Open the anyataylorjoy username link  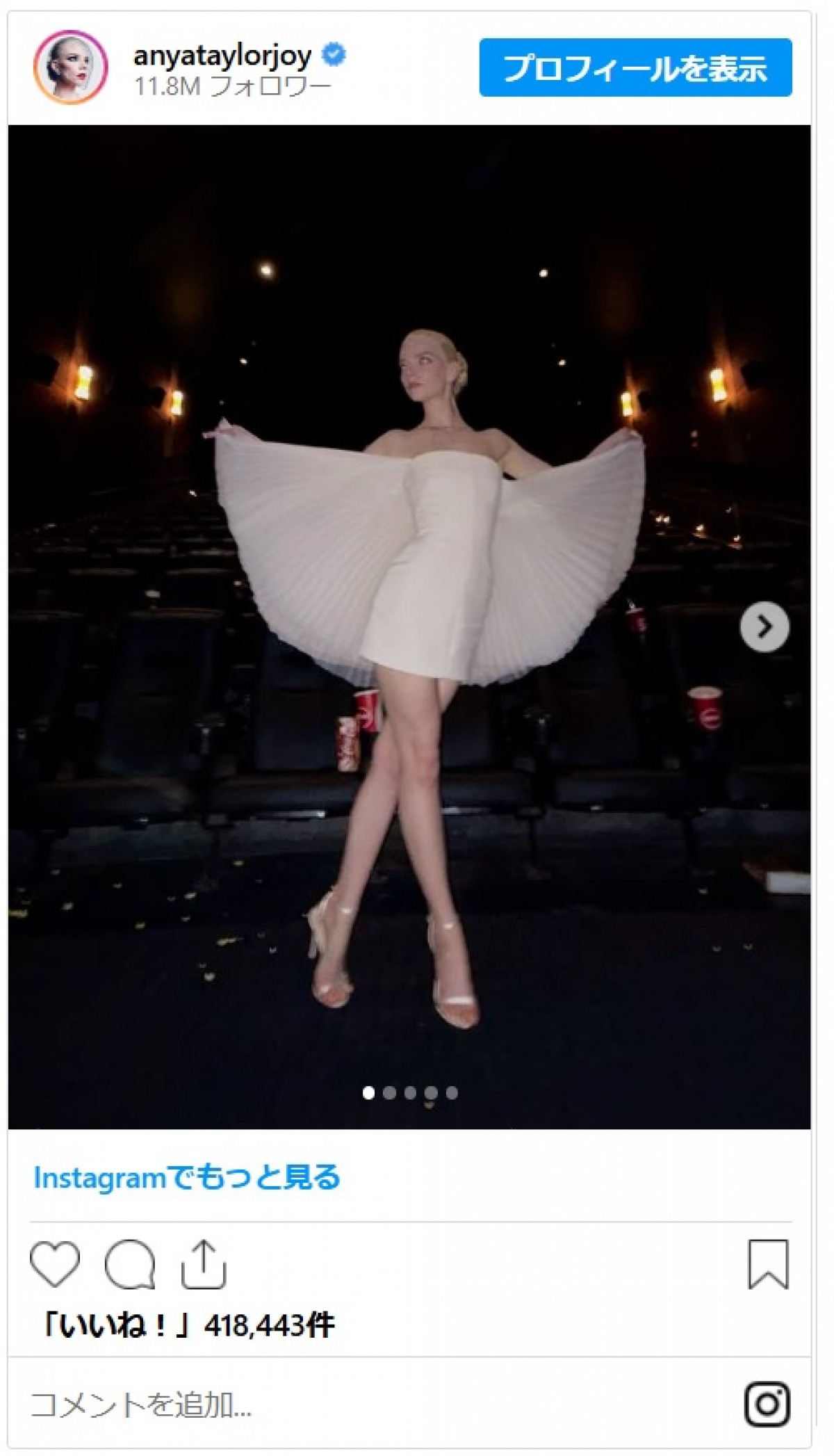tap(222, 55)
